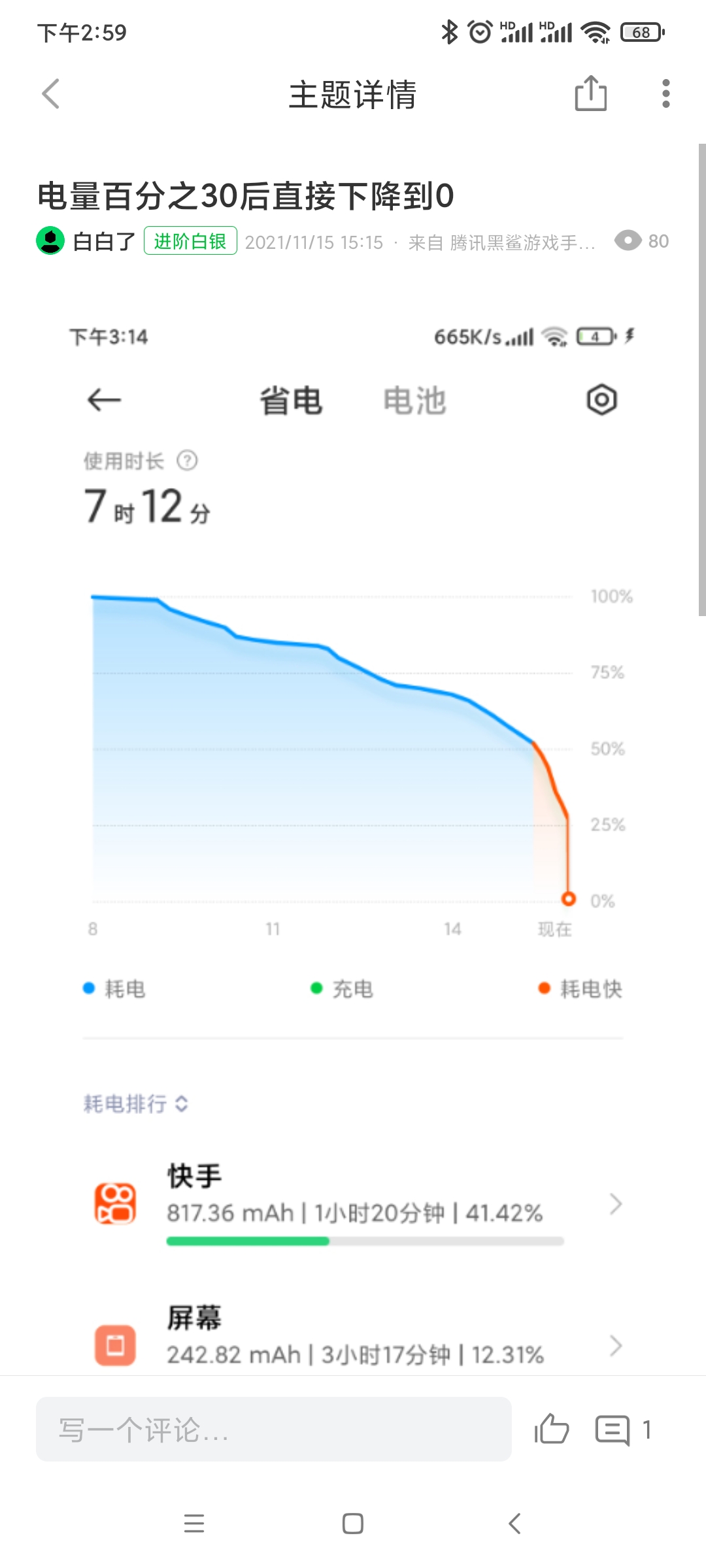Go back from the 主题详情 page
706x1568 pixels.
coord(51,94)
